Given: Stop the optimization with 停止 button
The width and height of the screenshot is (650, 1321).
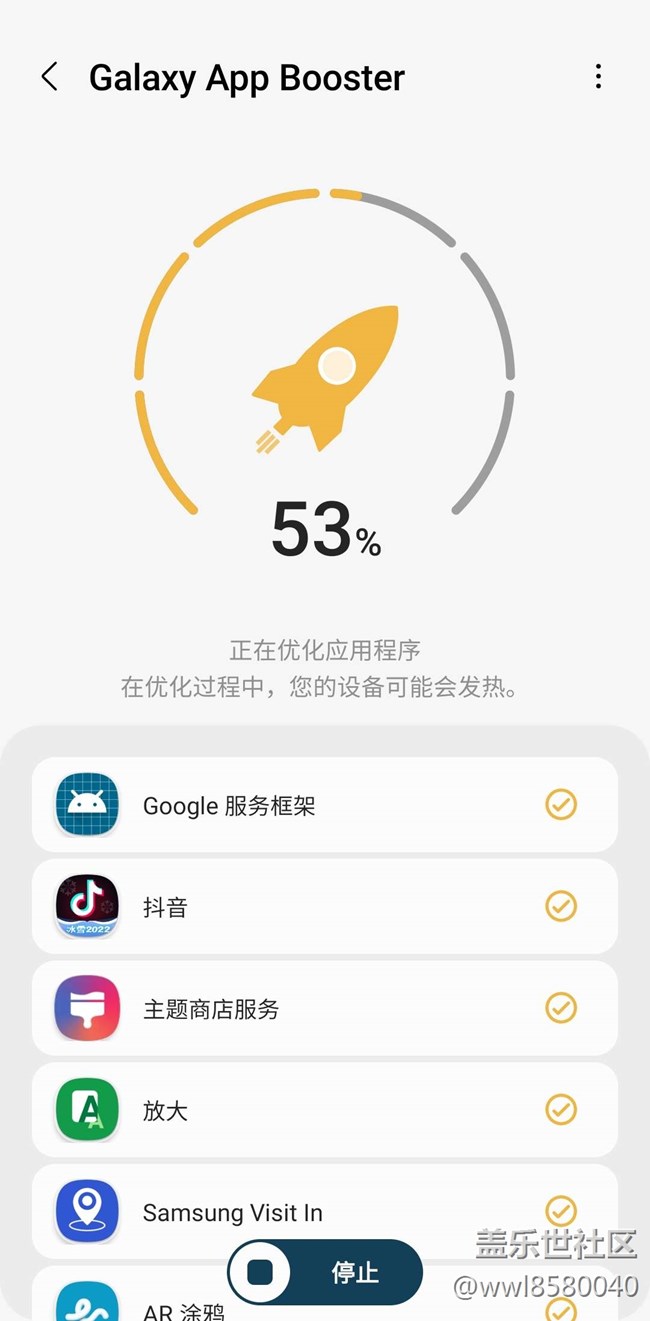Looking at the screenshot, I should click(325, 1272).
